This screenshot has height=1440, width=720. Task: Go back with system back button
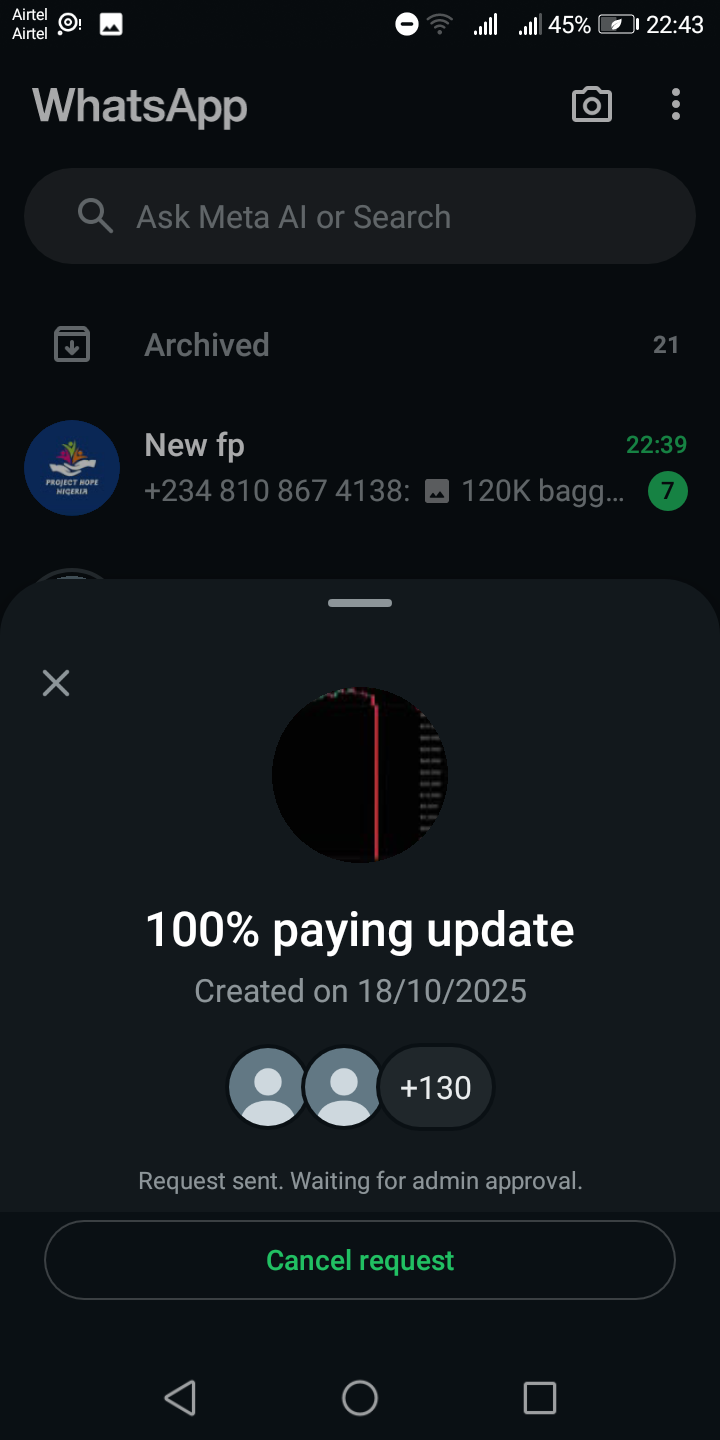(x=180, y=1397)
